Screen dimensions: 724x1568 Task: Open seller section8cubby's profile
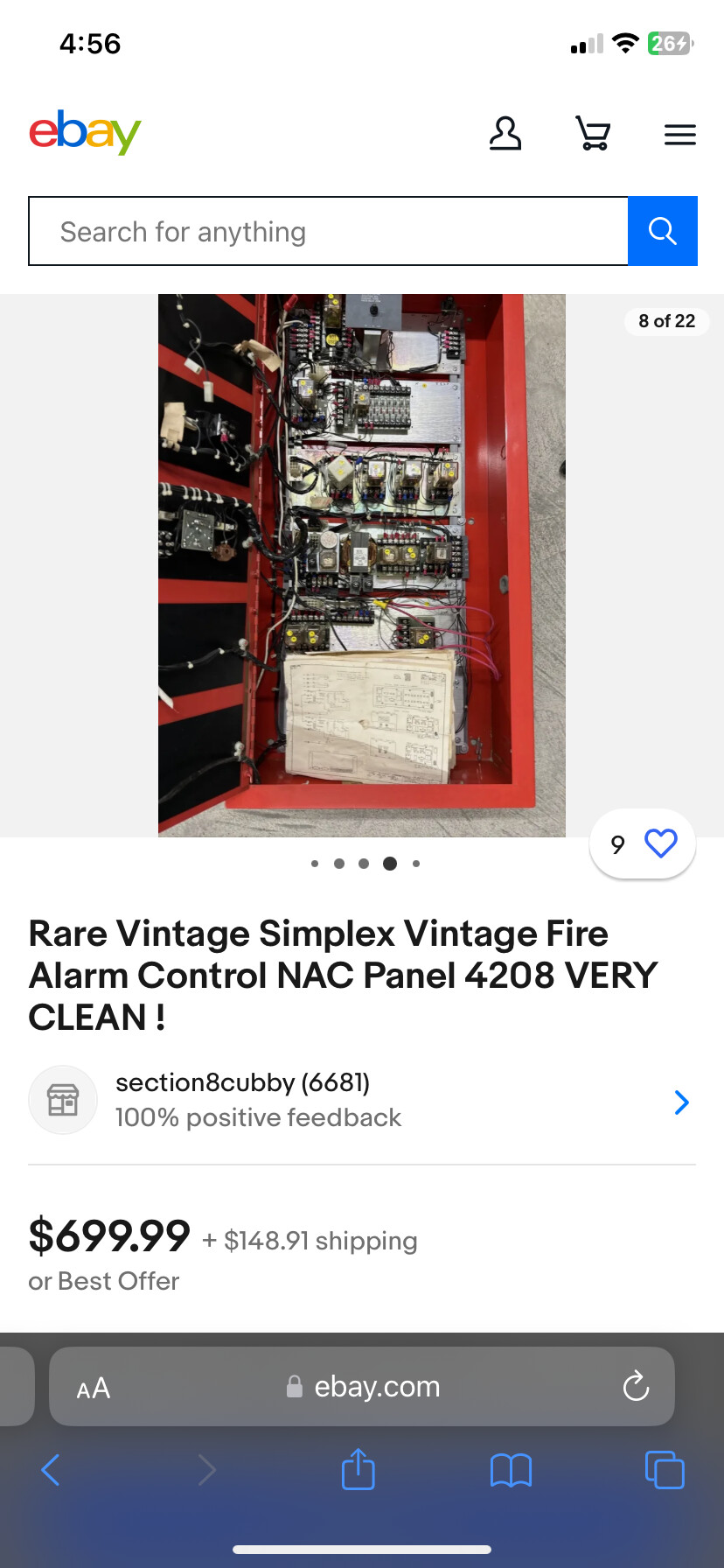[x=361, y=1101]
